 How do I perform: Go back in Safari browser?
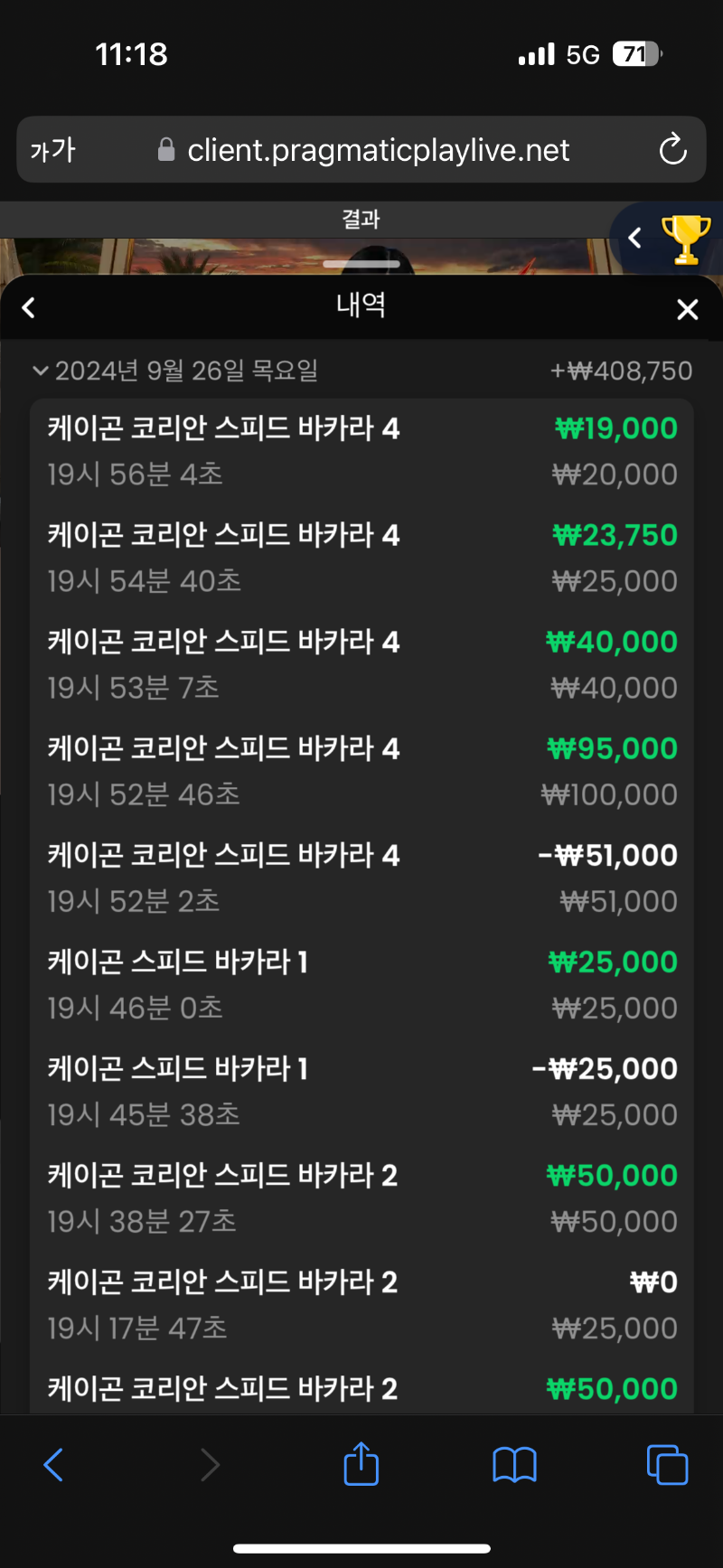pos(54,1464)
